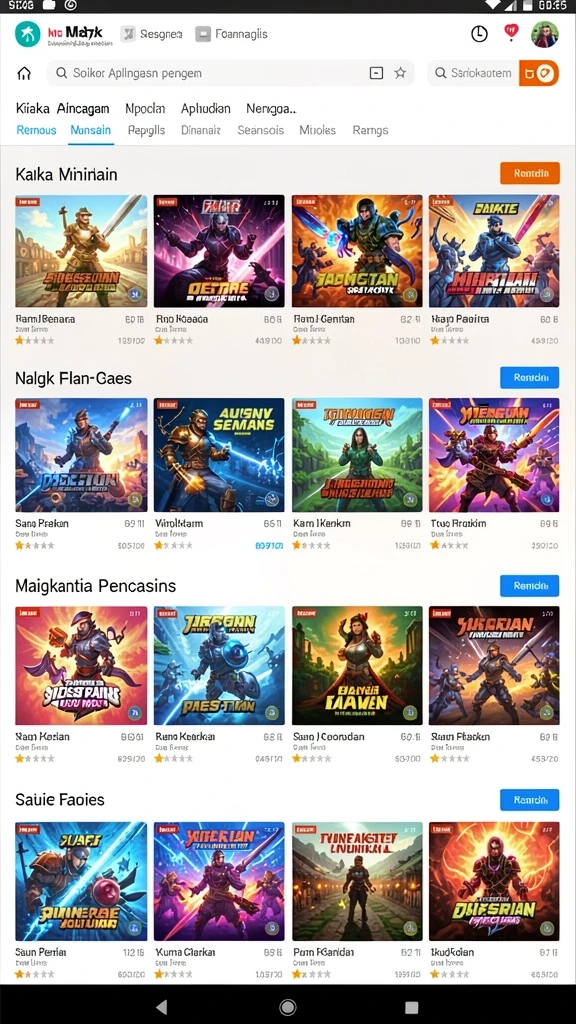Tap the star icon in search bar
The height and width of the screenshot is (1024, 576).
[400, 73]
